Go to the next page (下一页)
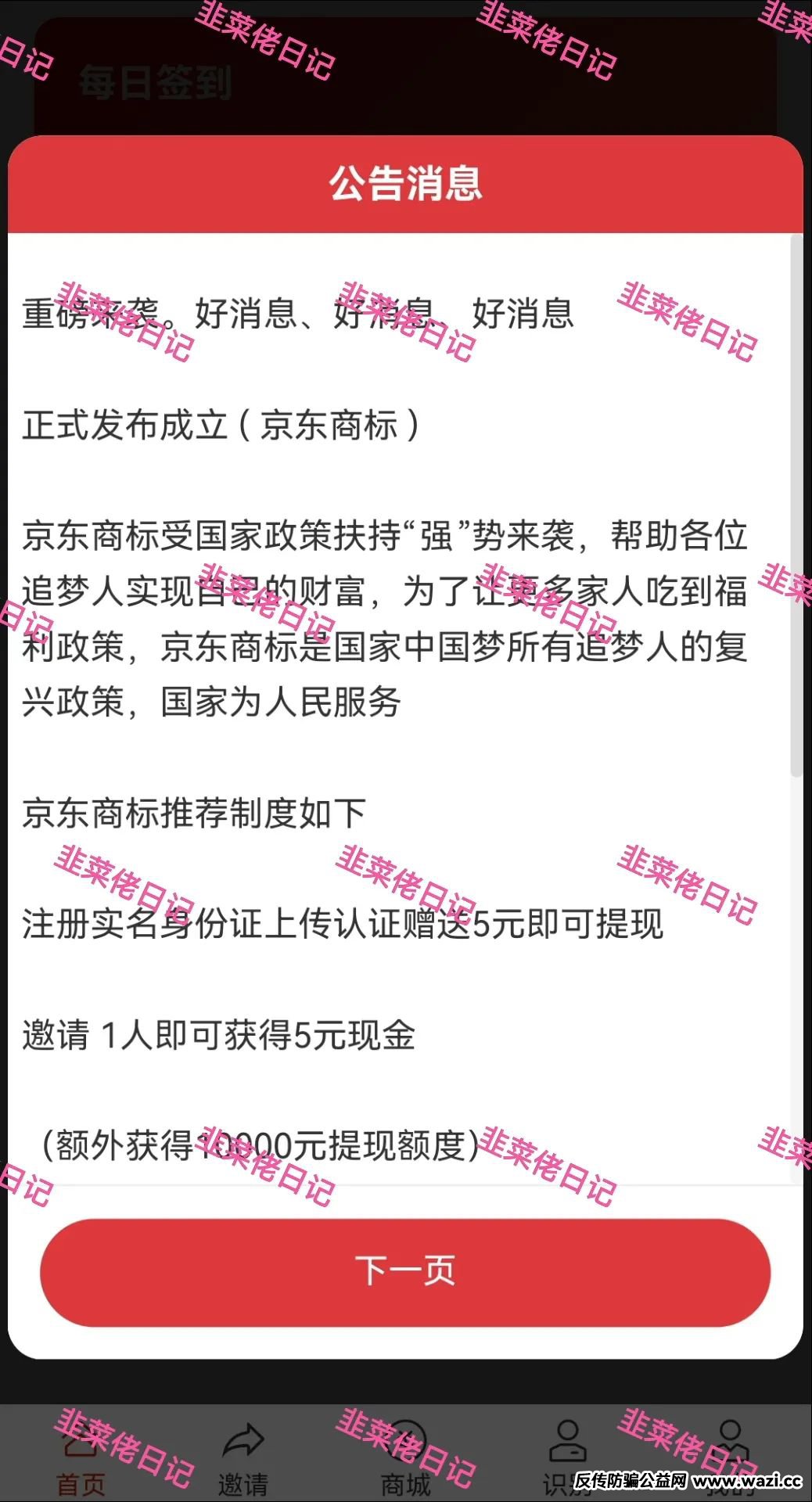Screen dimensions: 812x1502 tap(405, 1271)
